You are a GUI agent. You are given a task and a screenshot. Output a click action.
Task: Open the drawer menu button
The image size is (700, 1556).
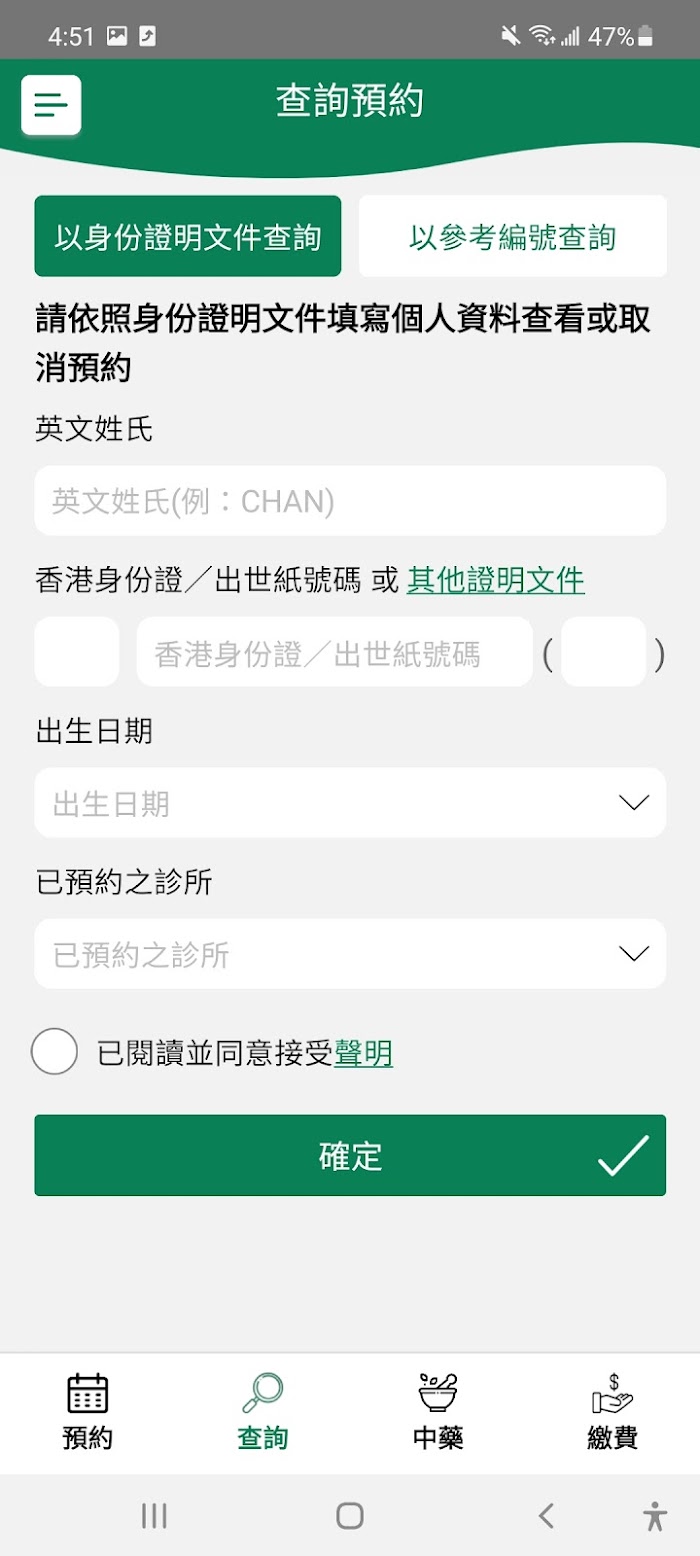coord(51,105)
